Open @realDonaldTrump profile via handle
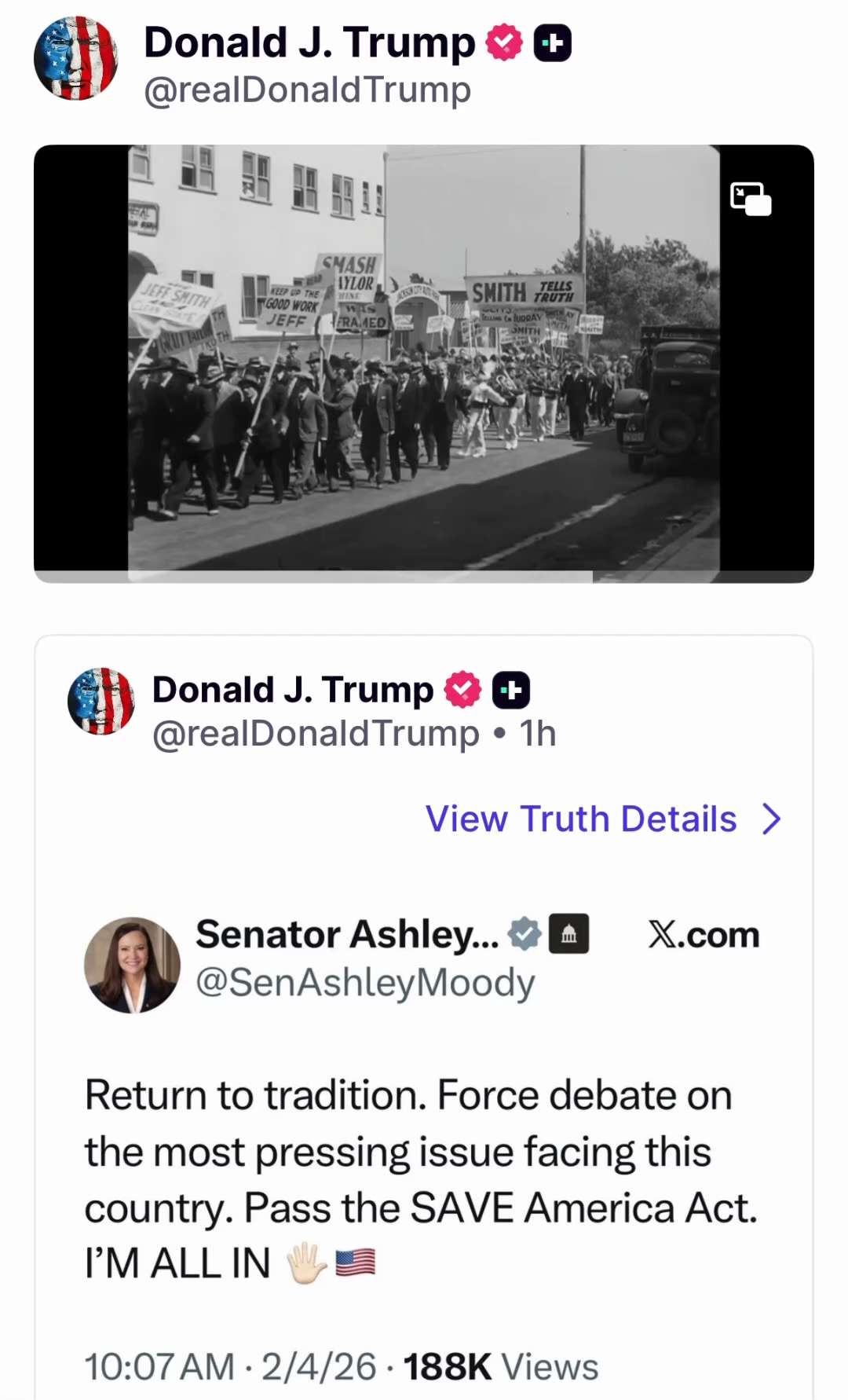Viewport: 848px width, 1400px height. [x=305, y=89]
